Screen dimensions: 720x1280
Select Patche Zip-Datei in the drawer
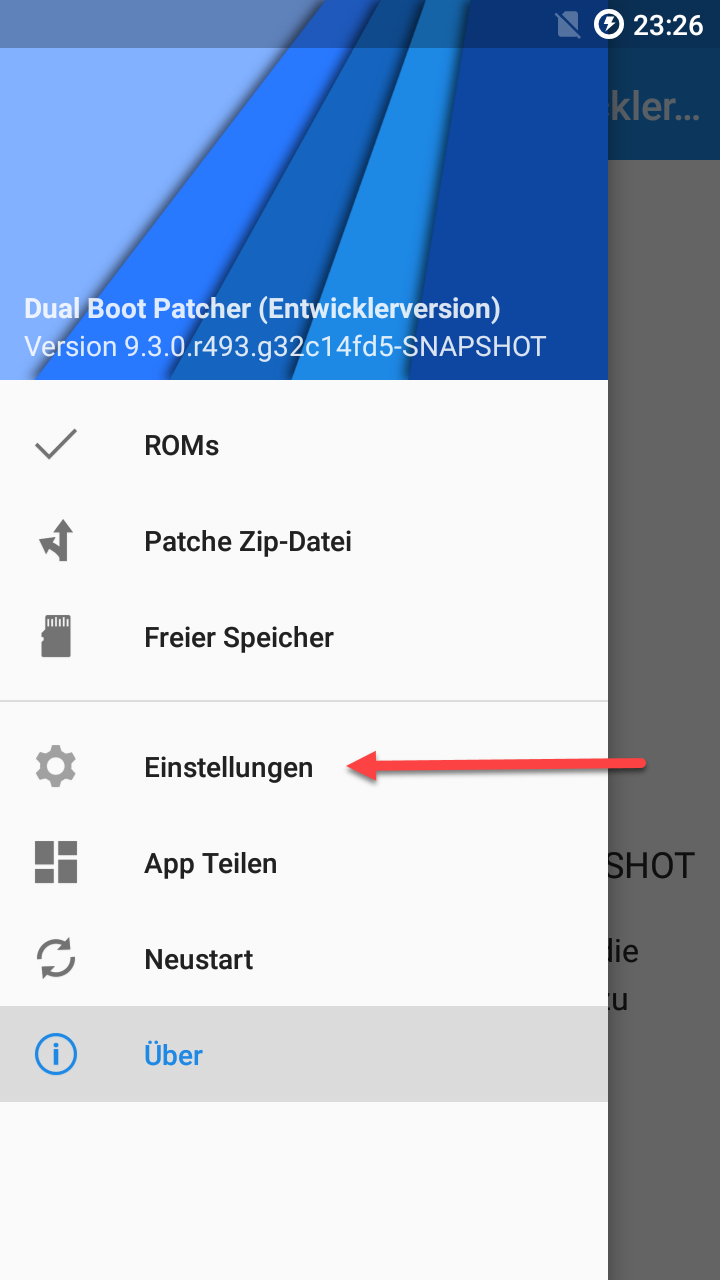[304, 542]
